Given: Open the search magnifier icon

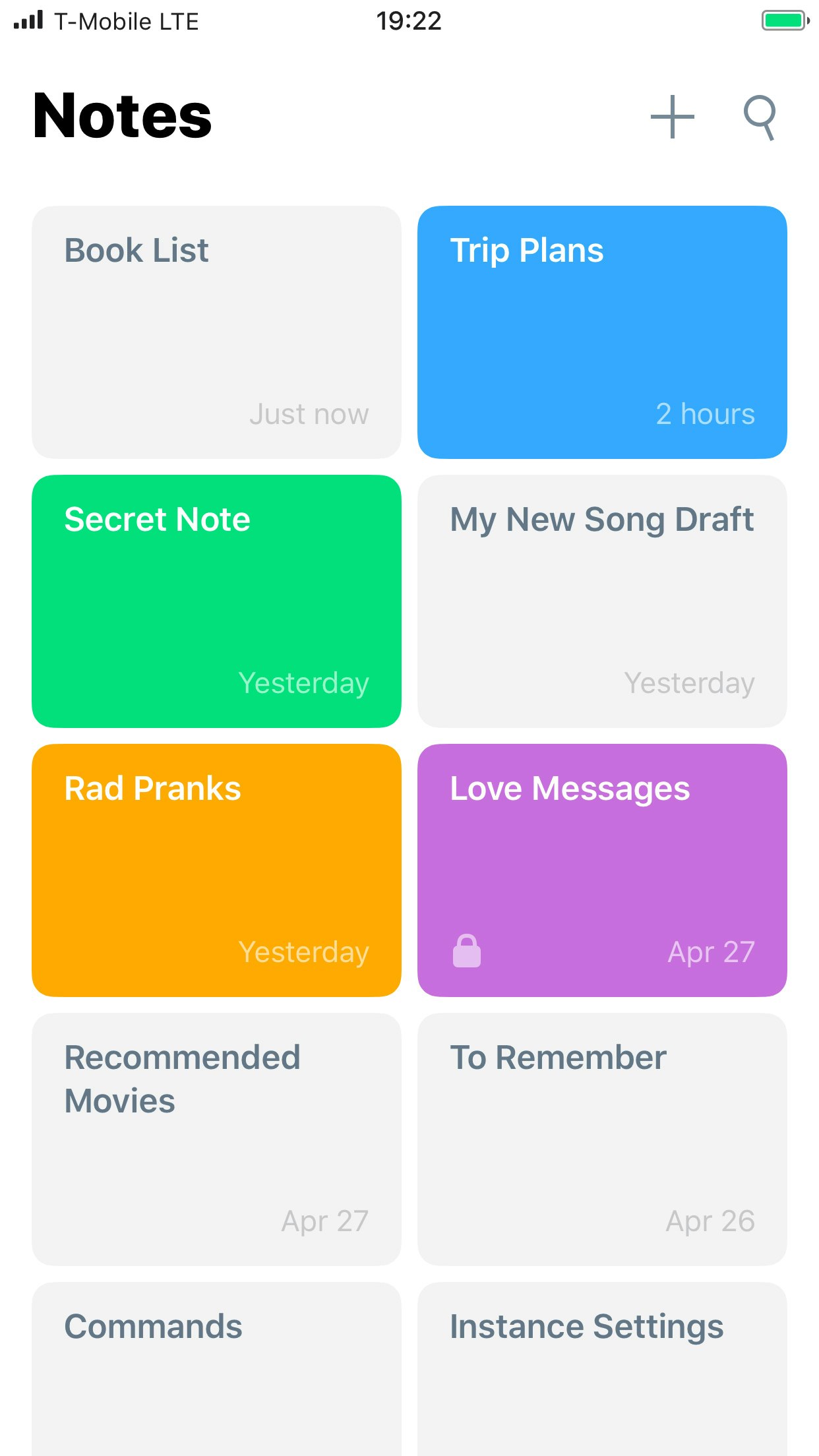Looking at the screenshot, I should pyautogui.click(x=760, y=117).
